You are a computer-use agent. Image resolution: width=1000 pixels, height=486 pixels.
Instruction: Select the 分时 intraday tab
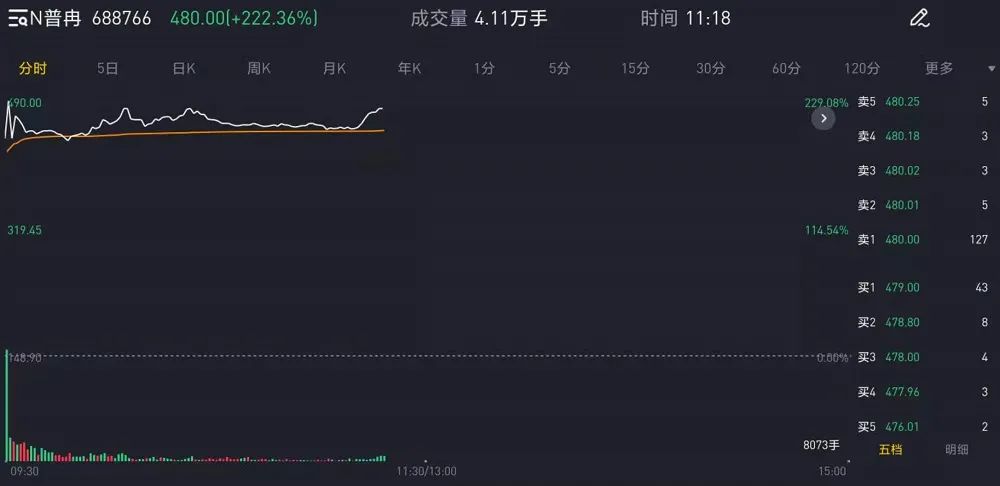(x=33, y=68)
